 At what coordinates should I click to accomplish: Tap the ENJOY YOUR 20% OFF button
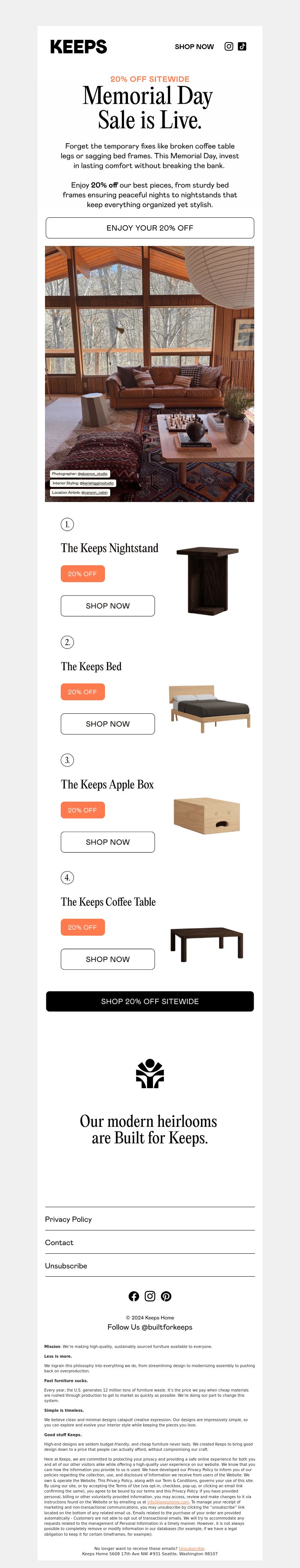(150, 228)
